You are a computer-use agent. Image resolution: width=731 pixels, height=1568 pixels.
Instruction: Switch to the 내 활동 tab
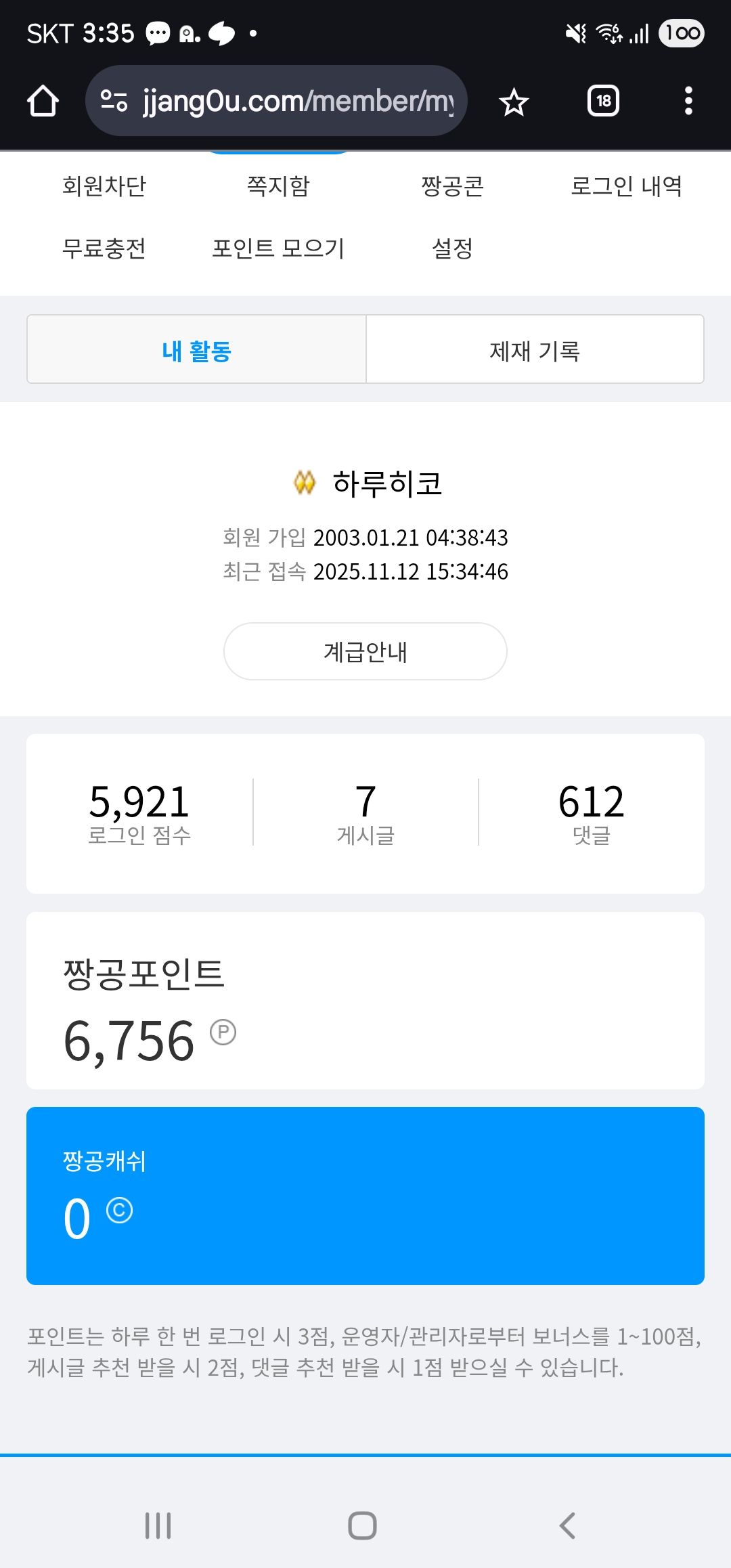[x=197, y=350]
